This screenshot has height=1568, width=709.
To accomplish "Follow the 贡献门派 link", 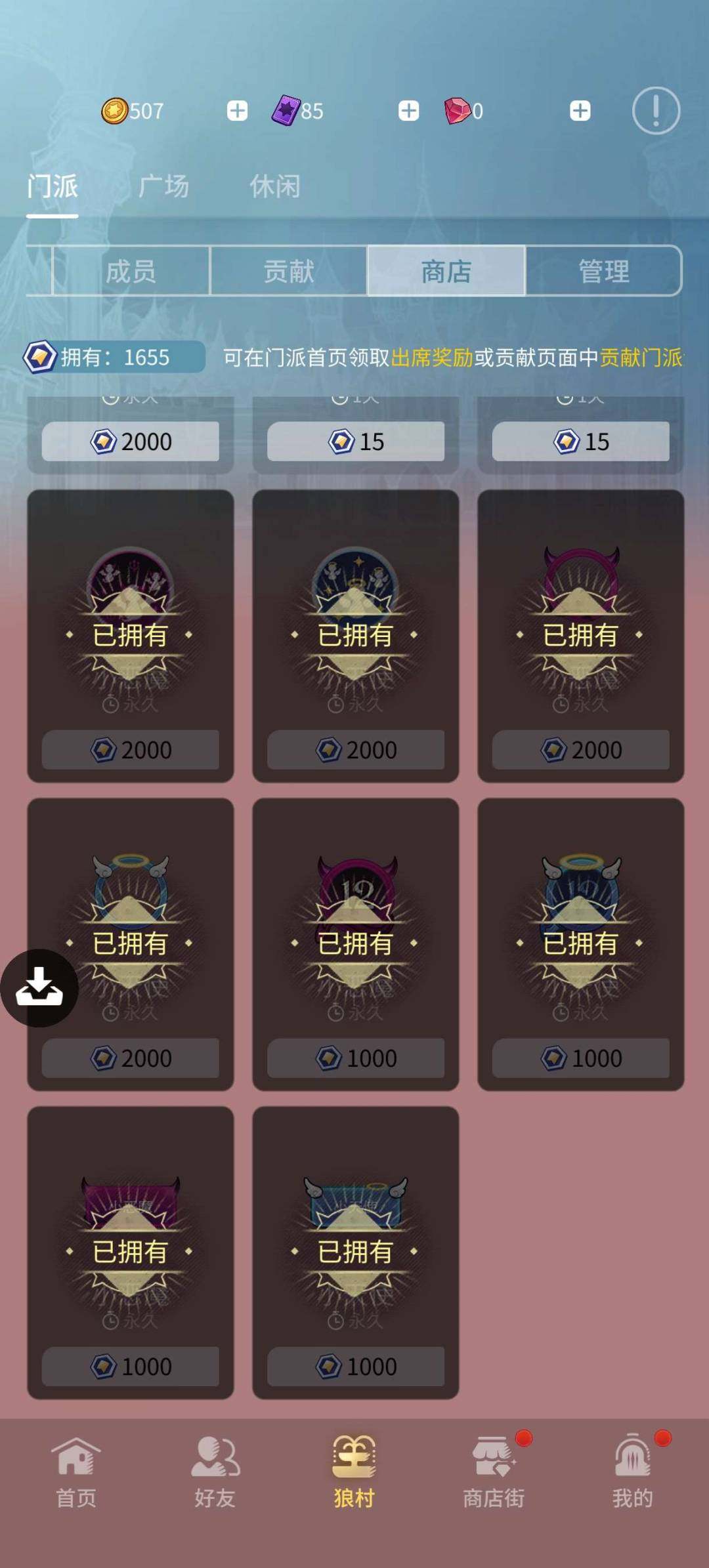I will click(x=640, y=358).
